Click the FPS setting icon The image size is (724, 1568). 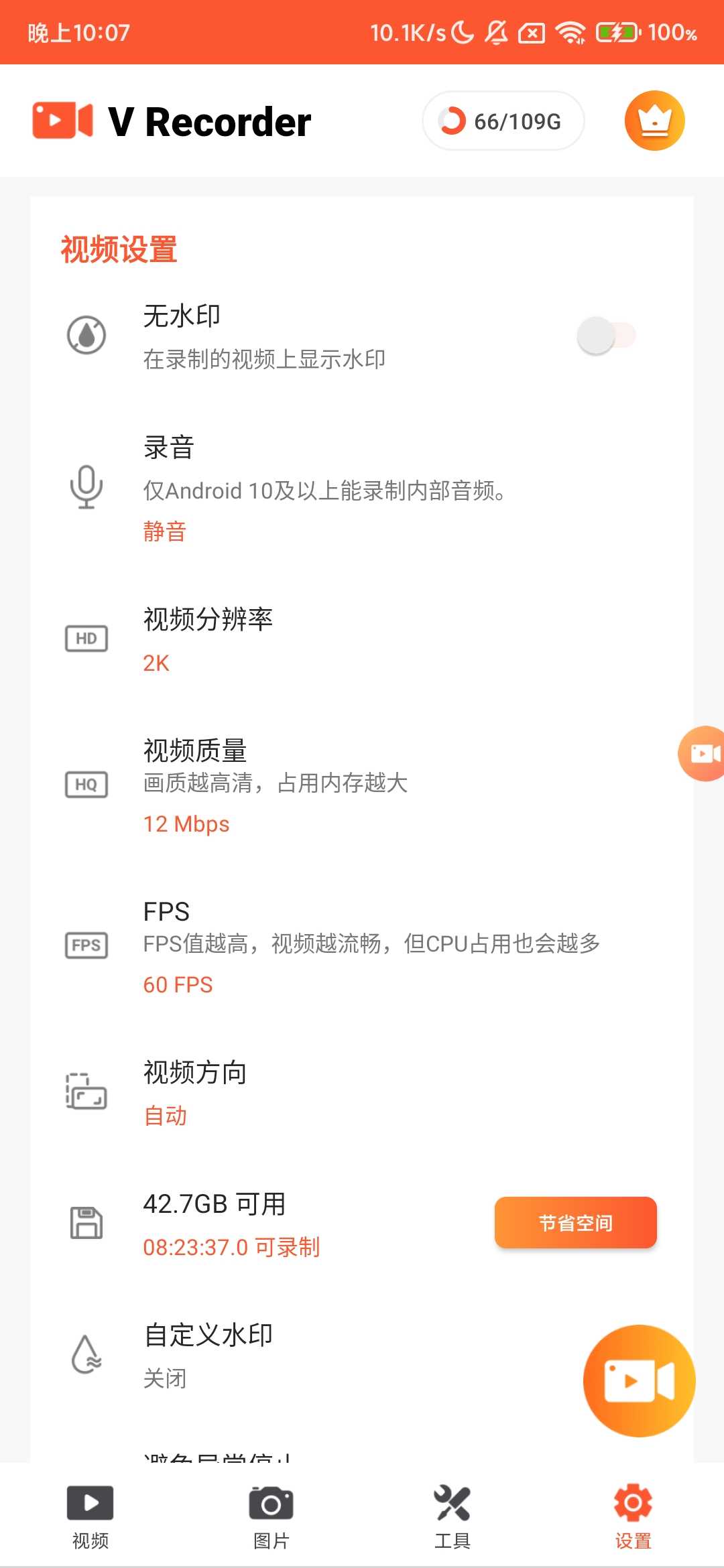tap(85, 945)
